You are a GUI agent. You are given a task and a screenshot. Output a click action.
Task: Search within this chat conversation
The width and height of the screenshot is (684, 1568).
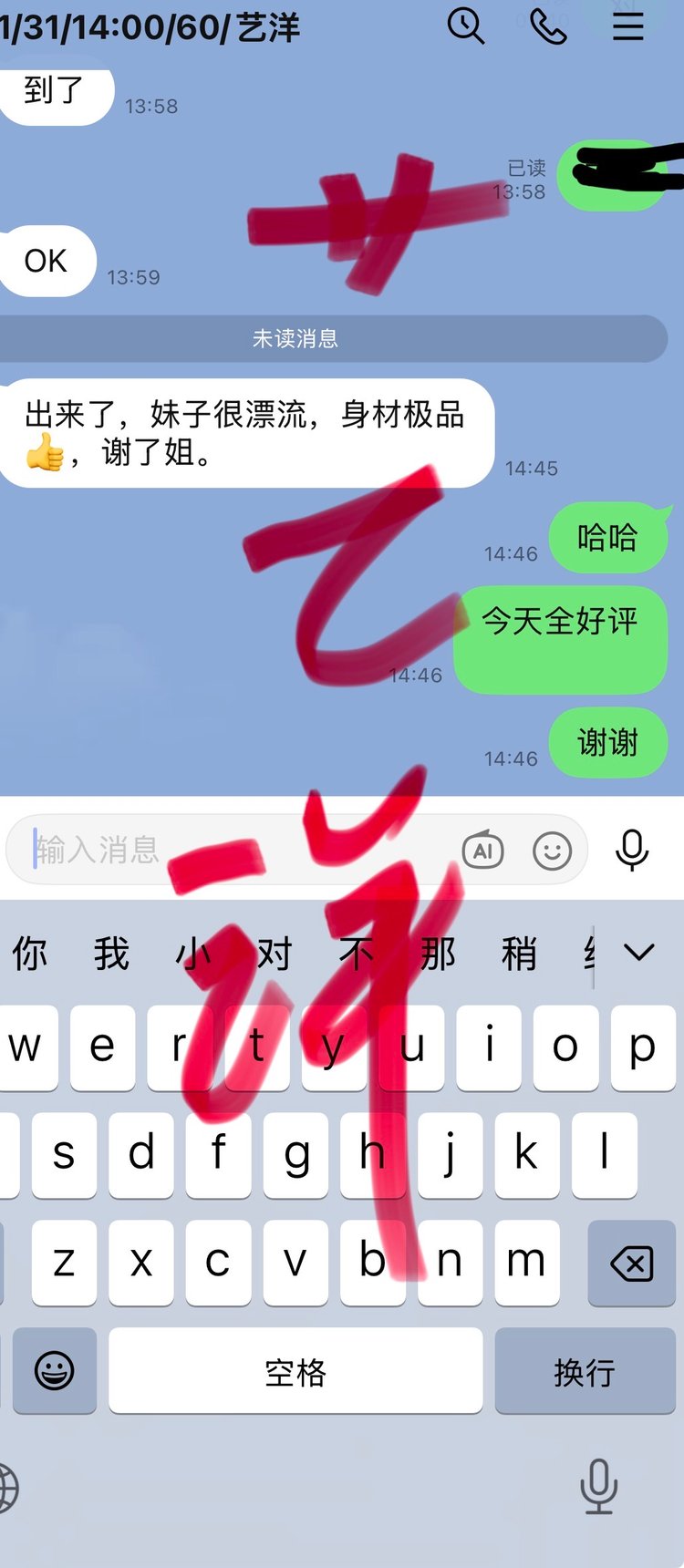pyautogui.click(x=465, y=26)
